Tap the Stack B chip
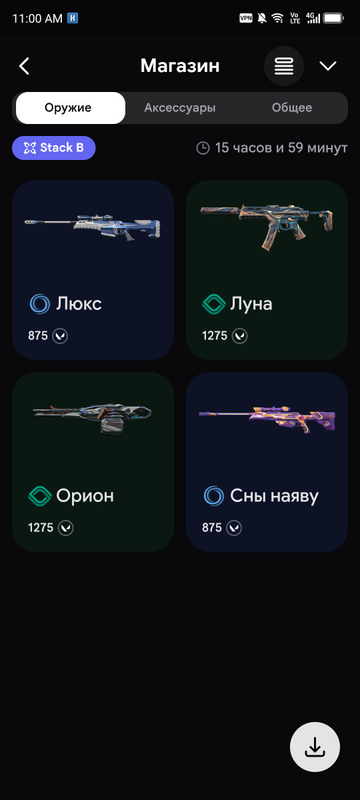The height and width of the screenshot is (800, 360). tap(54, 148)
